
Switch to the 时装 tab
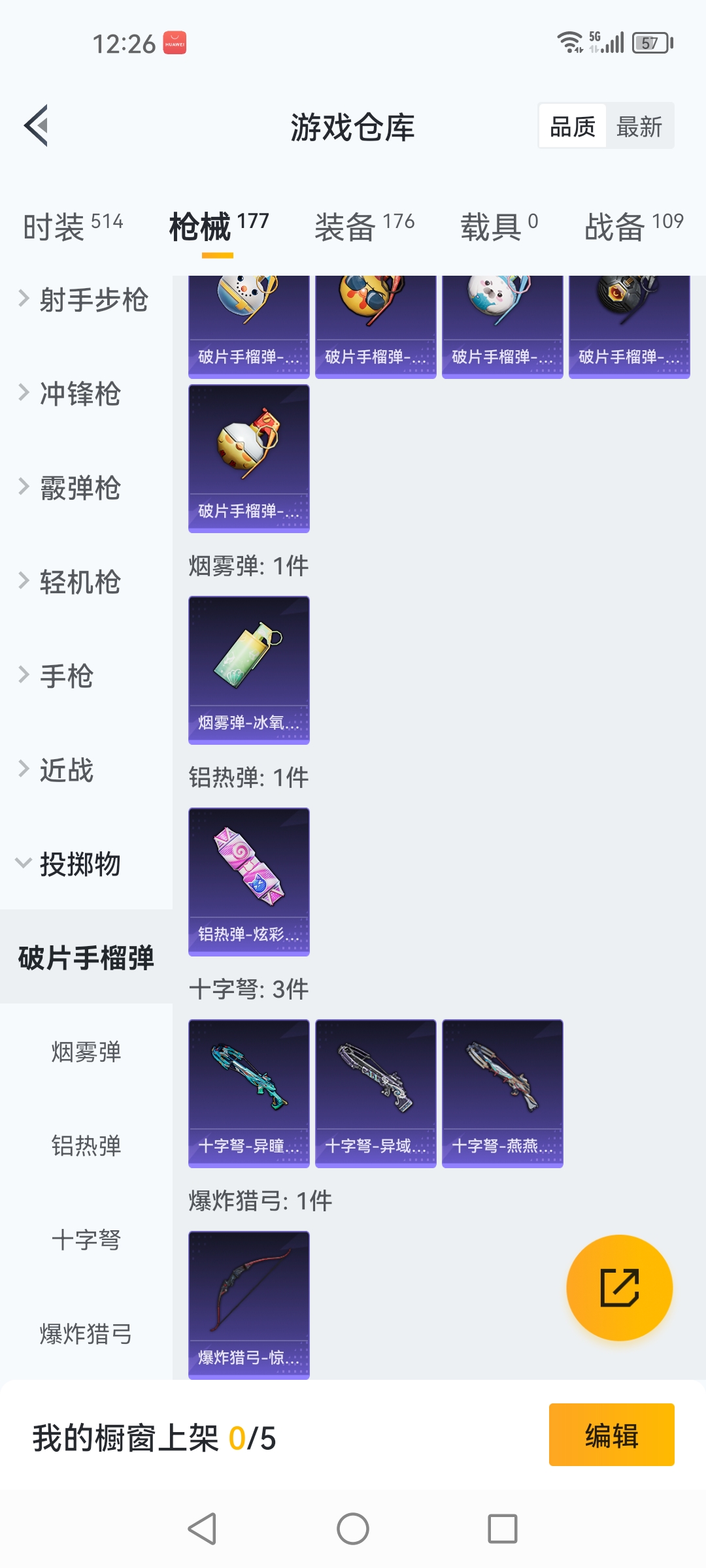coord(73,227)
